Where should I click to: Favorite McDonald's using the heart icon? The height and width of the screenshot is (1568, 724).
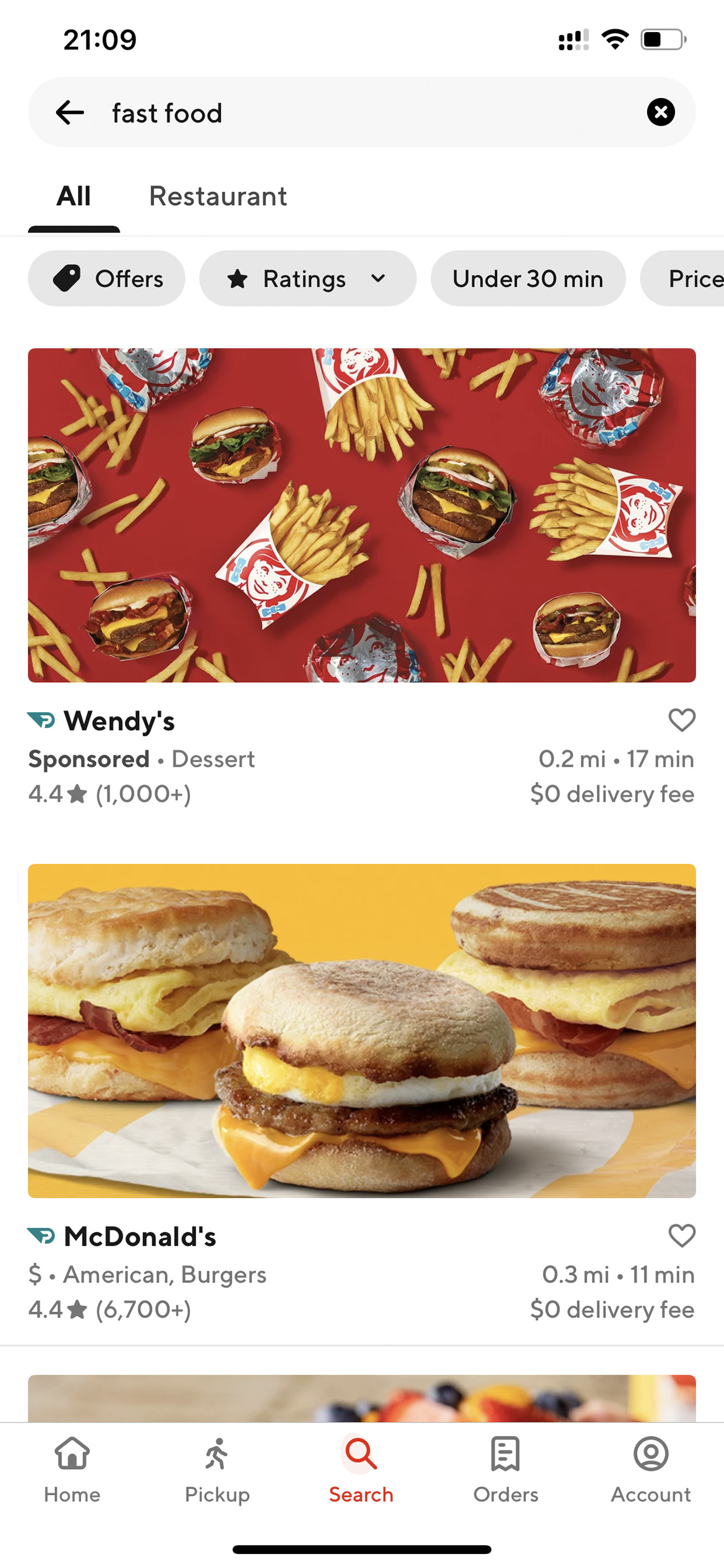click(x=681, y=1236)
